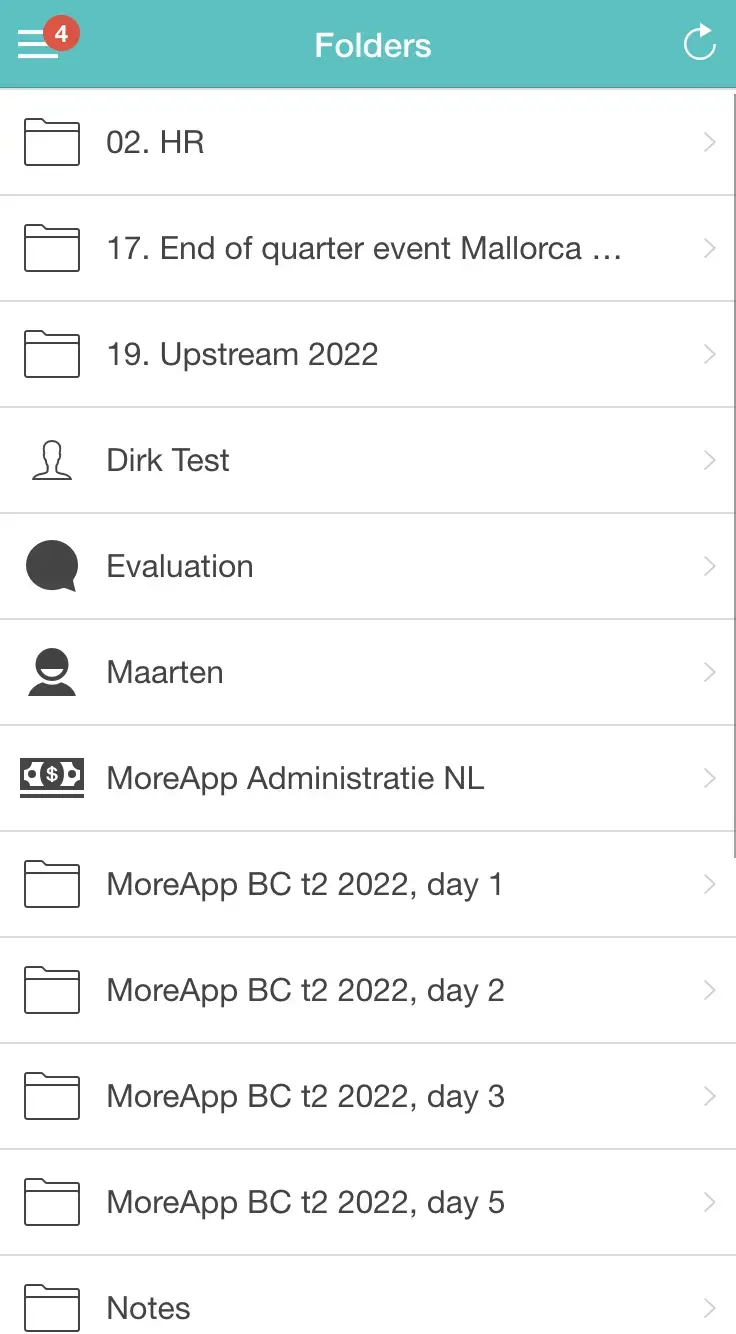Click the person icon beside Dirk Test
This screenshot has height=1334, width=736.
(x=51, y=460)
